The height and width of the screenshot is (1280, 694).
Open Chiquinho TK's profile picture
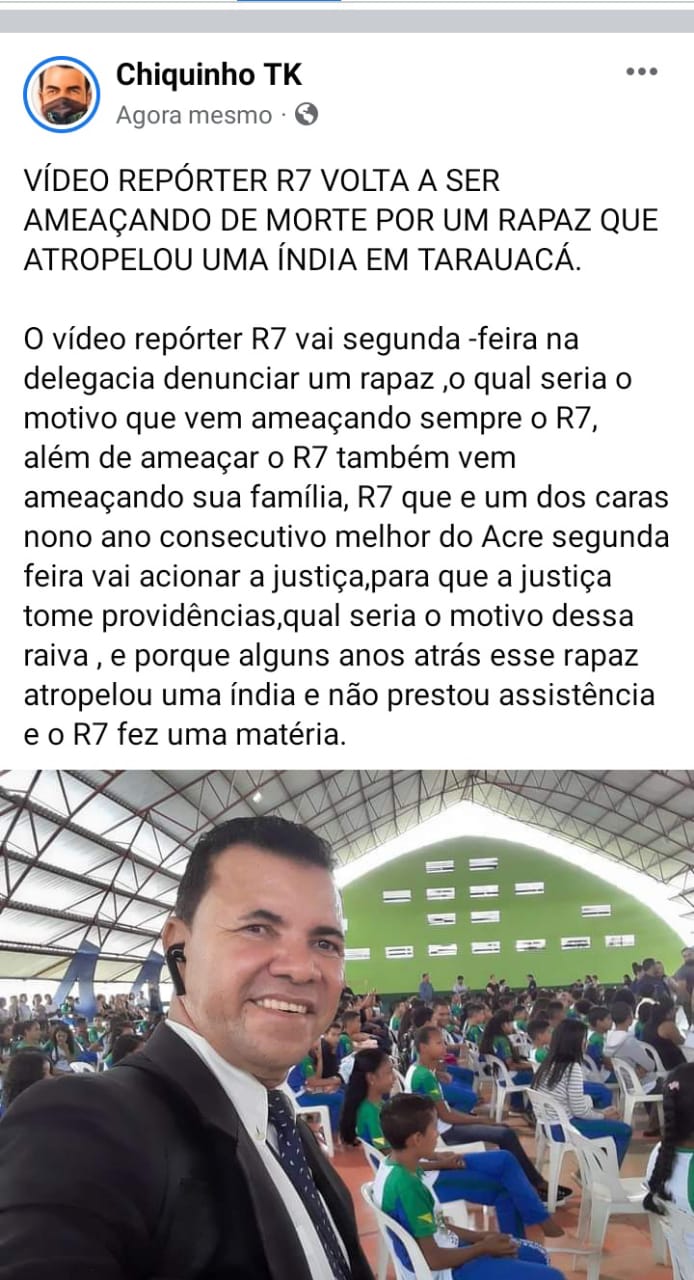[x=62, y=94]
